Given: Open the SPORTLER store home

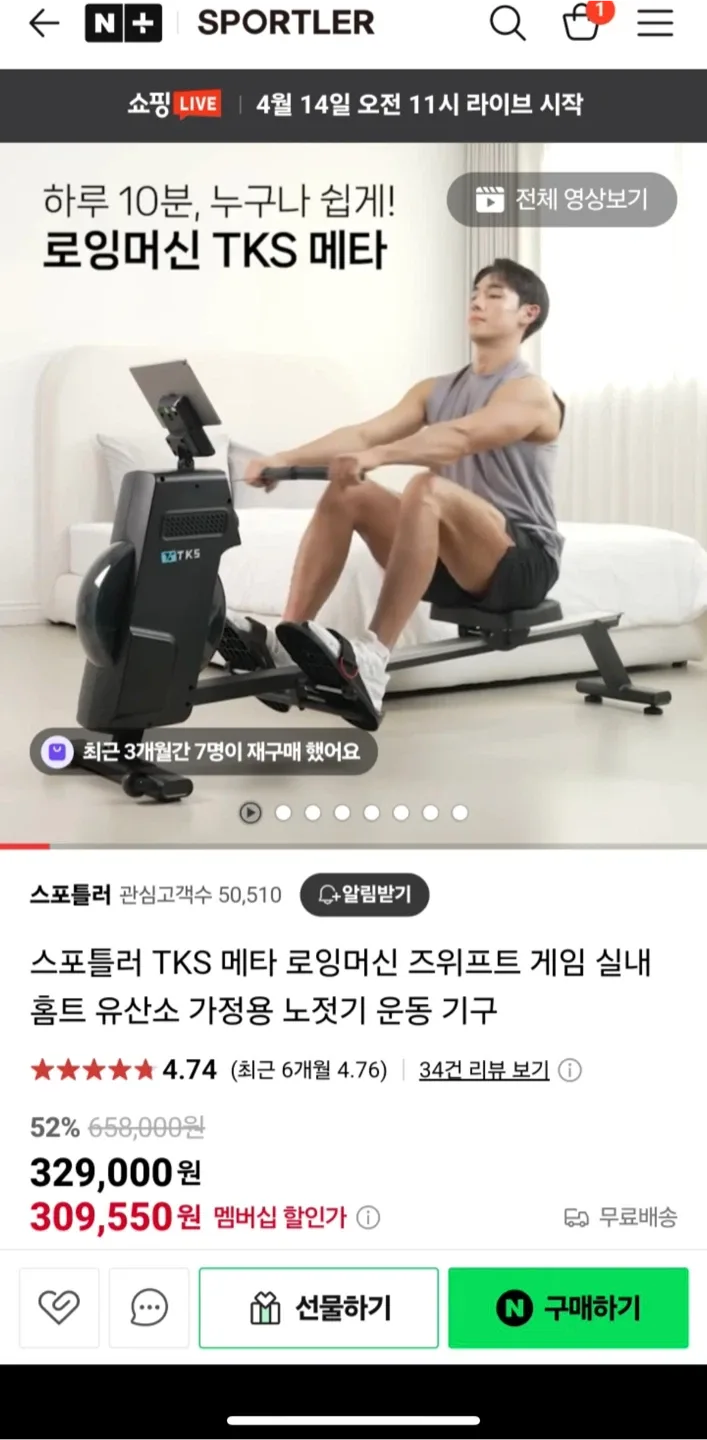Looking at the screenshot, I should tap(285, 23).
